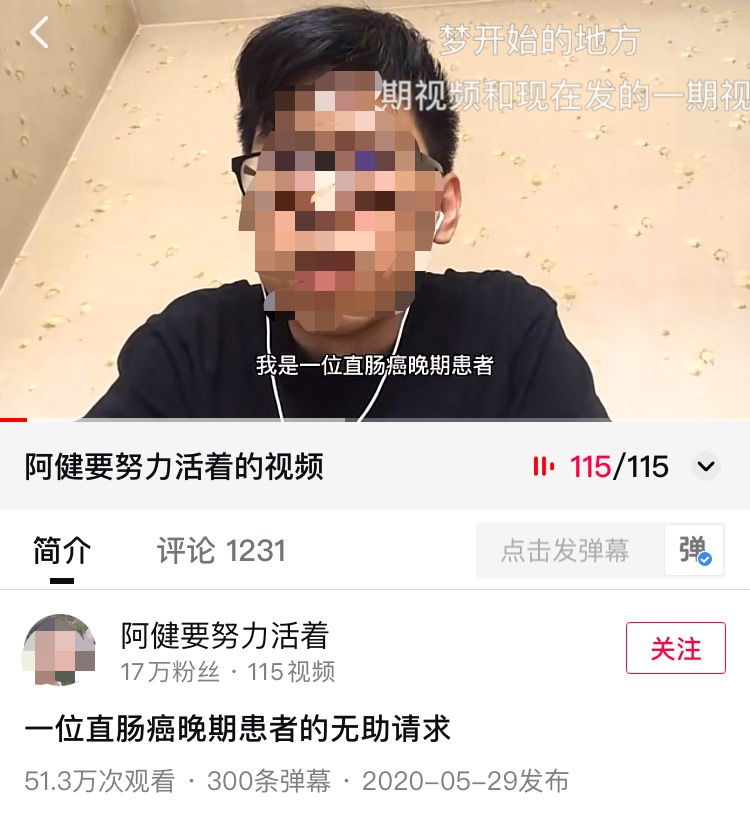The height and width of the screenshot is (821, 750).
Task: Go back using the top-left arrow
Action: tap(40, 33)
